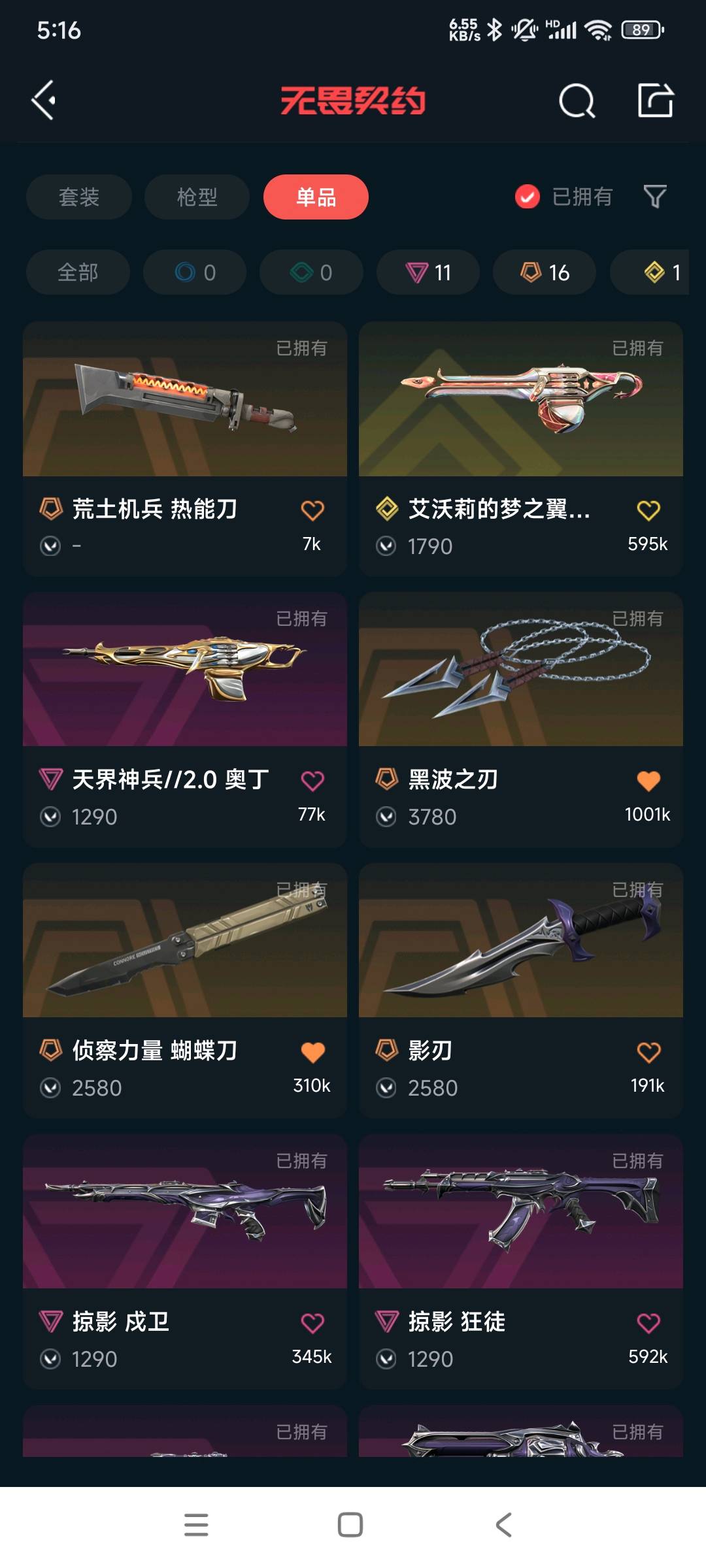Select the 单品 tab
Screen dimensions: 706x1568
point(316,197)
